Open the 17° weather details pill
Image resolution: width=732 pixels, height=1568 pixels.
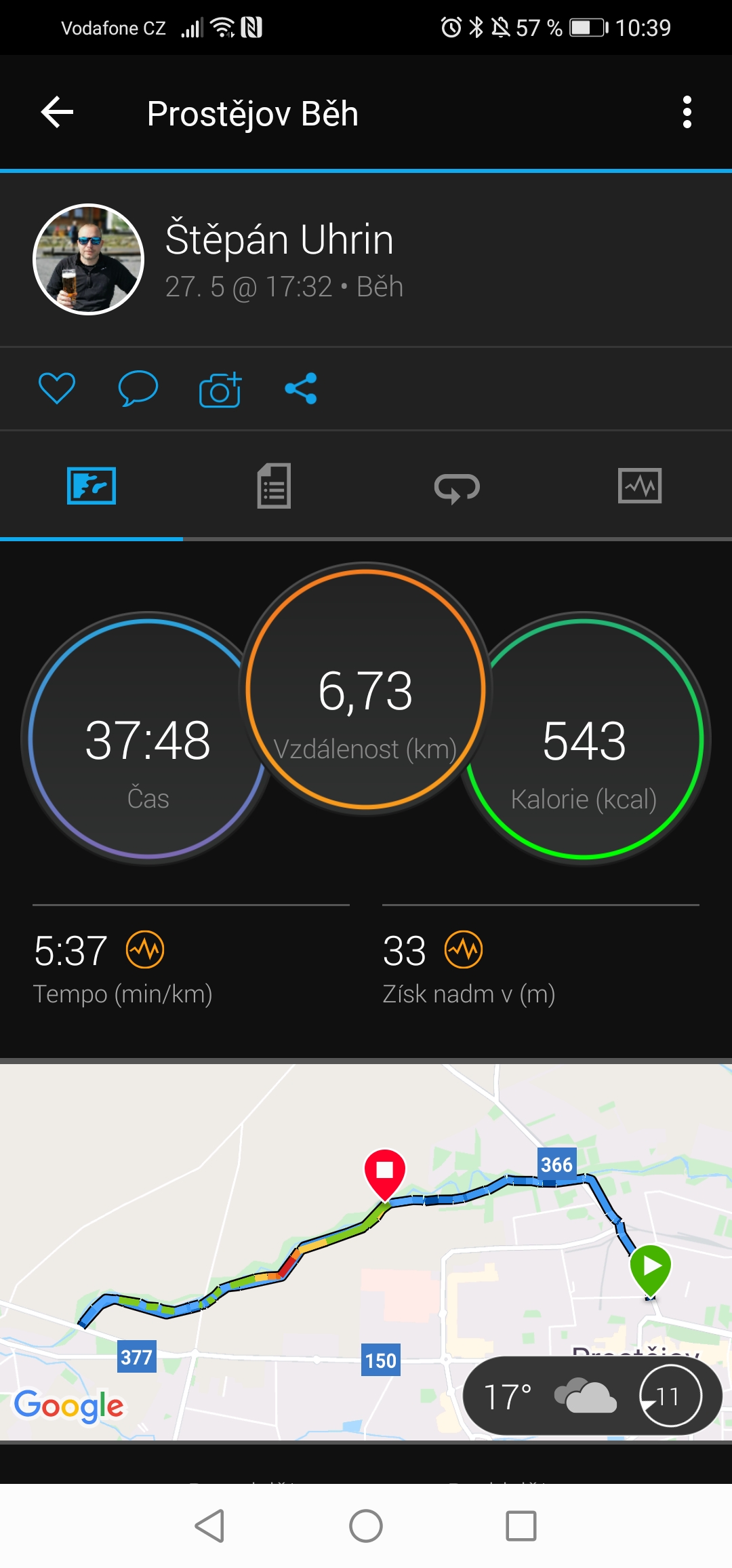pos(592,1396)
